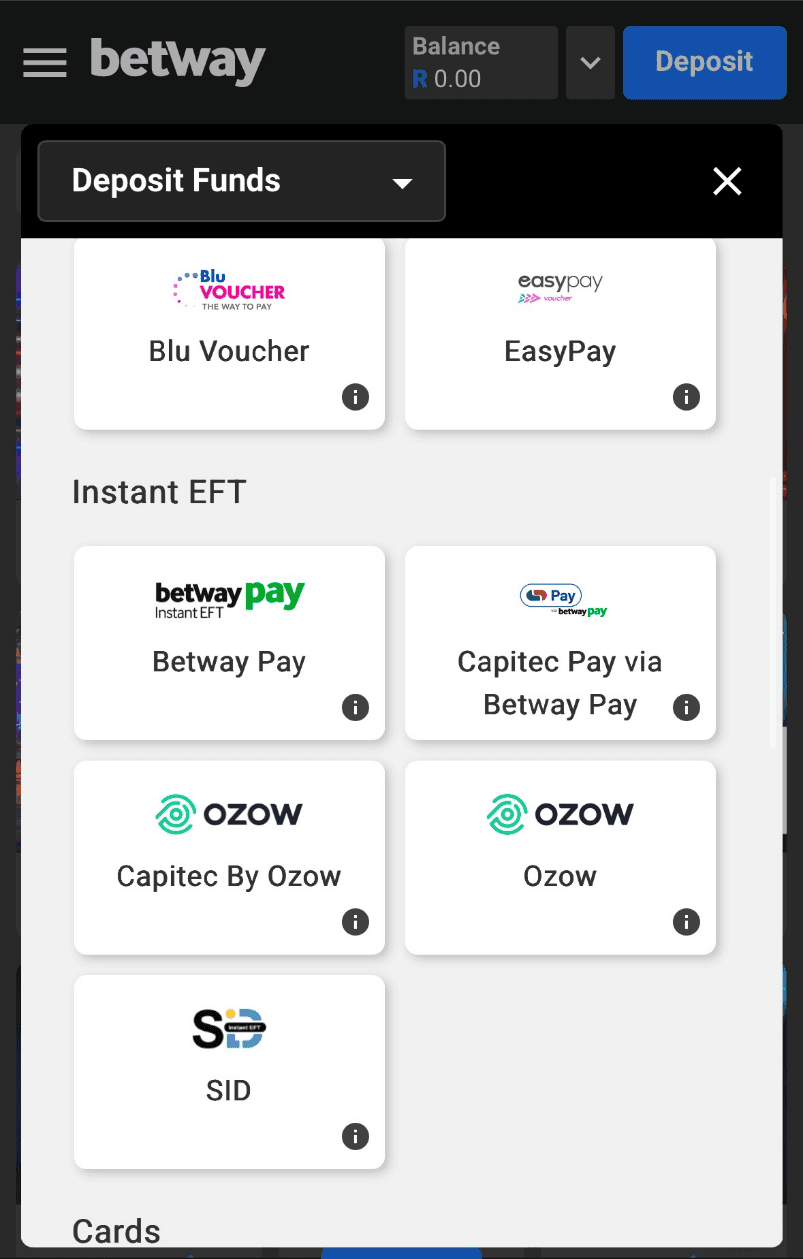
Task: Show SID info details
Action: coord(355,1136)
